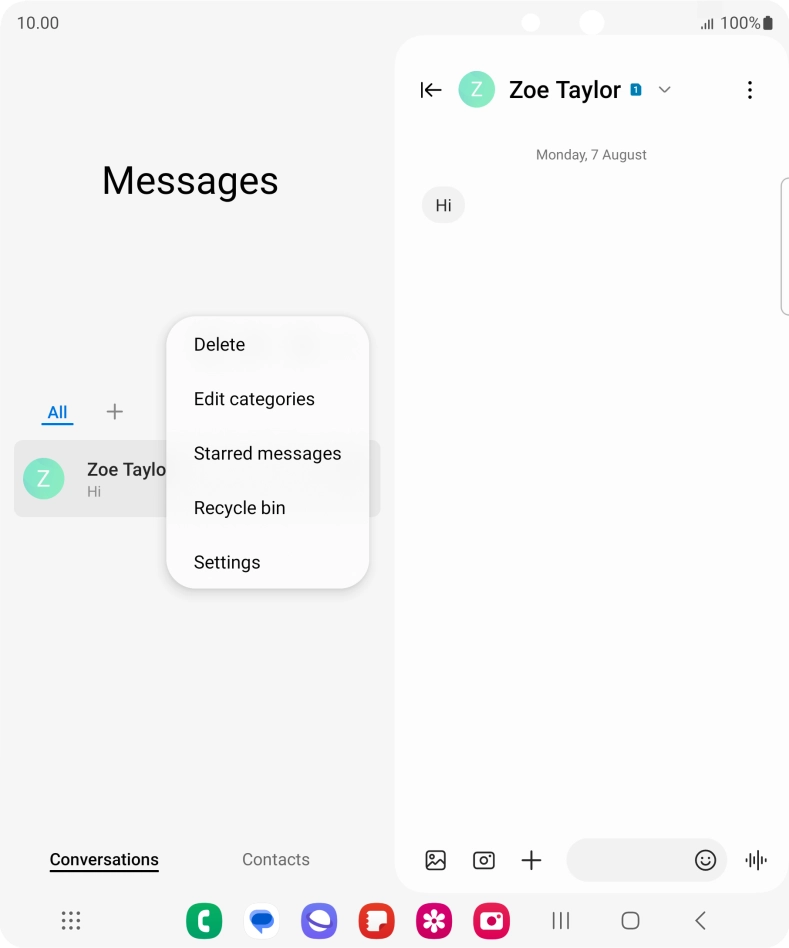Open Starred messages
The height and width of the screenshot is (948, 789).
pyautogui.click(x=267, y=453)
